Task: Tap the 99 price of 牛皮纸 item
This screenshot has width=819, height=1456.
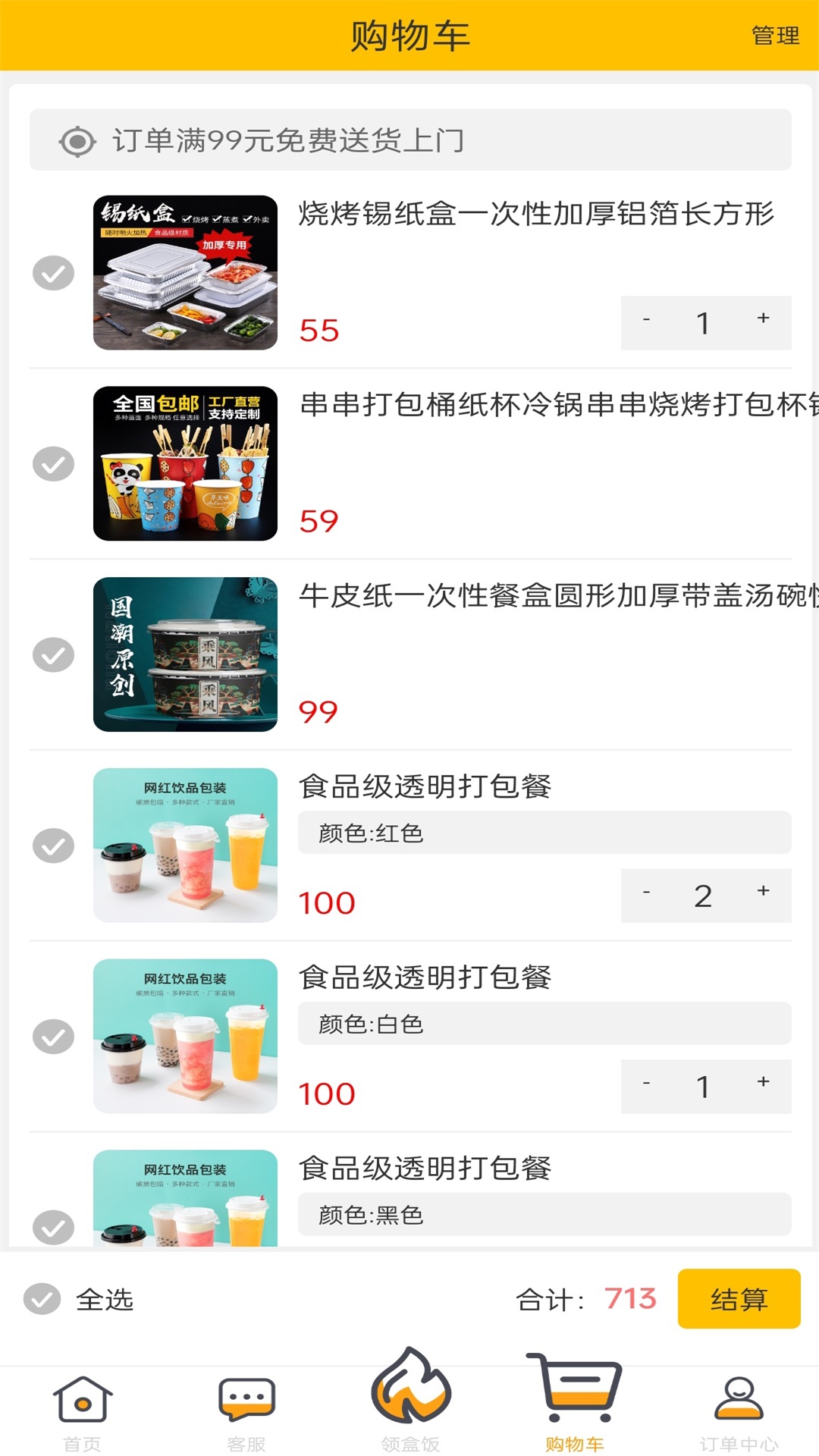Action: coord(318,711)
